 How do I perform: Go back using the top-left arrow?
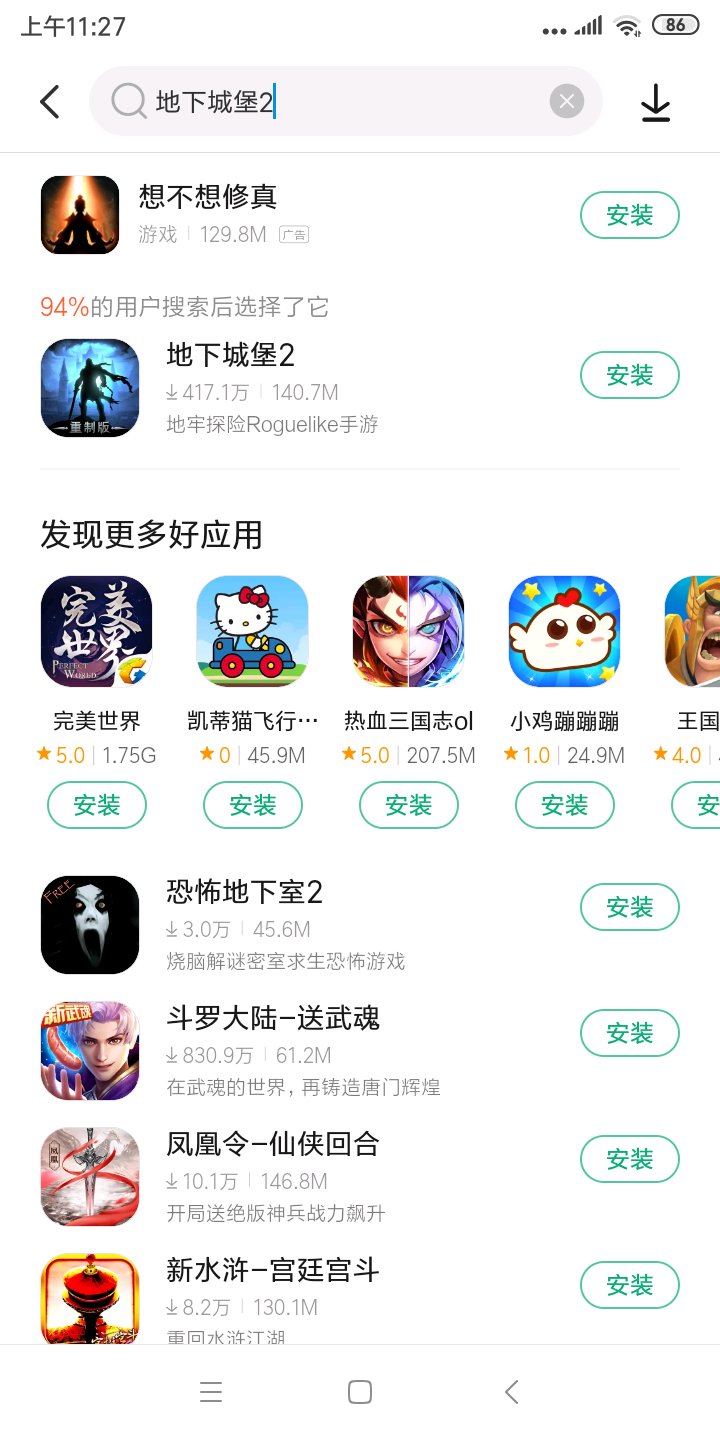point(49,102)
